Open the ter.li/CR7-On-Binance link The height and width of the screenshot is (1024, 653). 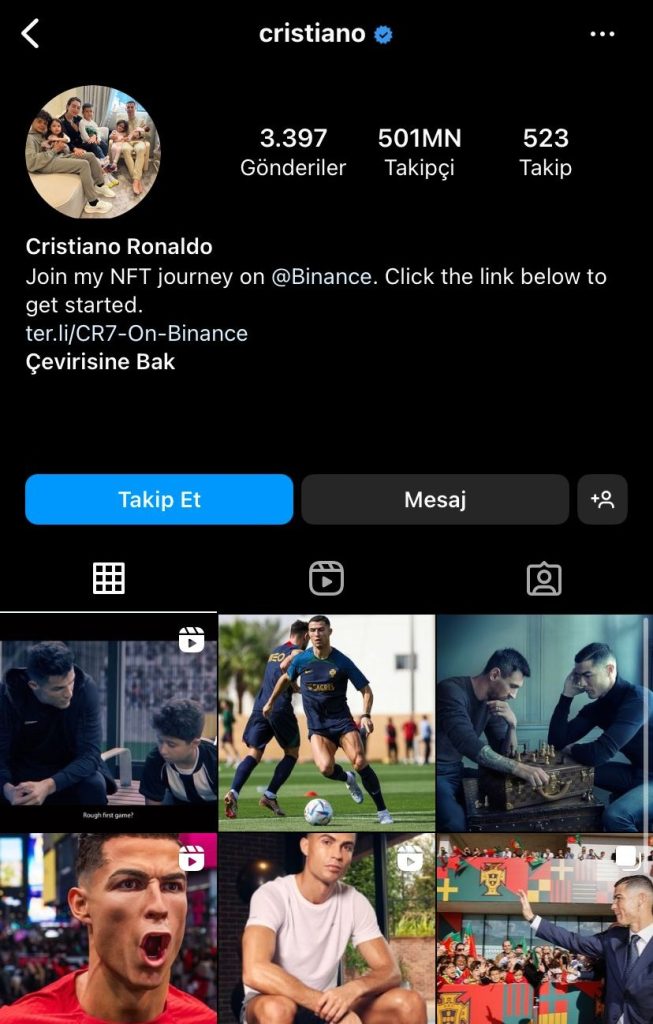point(137,333)
